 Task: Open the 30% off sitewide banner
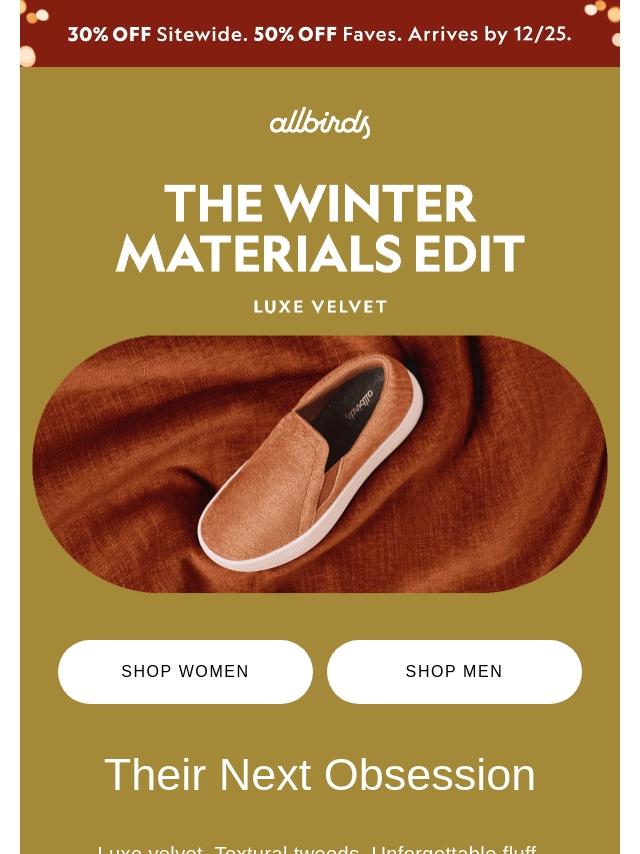pyautogui.click(x=320, y=34)
